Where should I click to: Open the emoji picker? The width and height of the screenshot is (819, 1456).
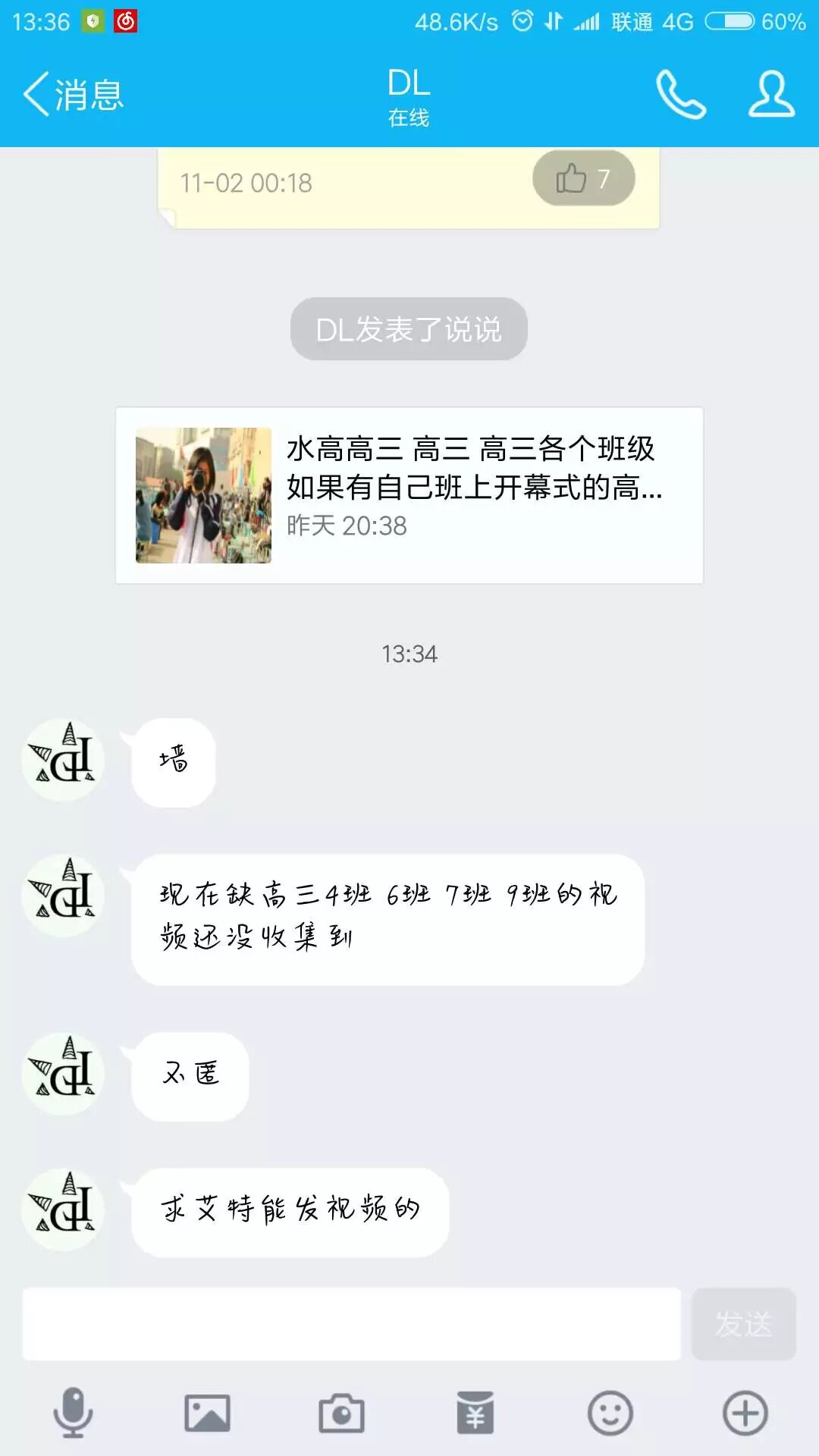coord(610,1414)
